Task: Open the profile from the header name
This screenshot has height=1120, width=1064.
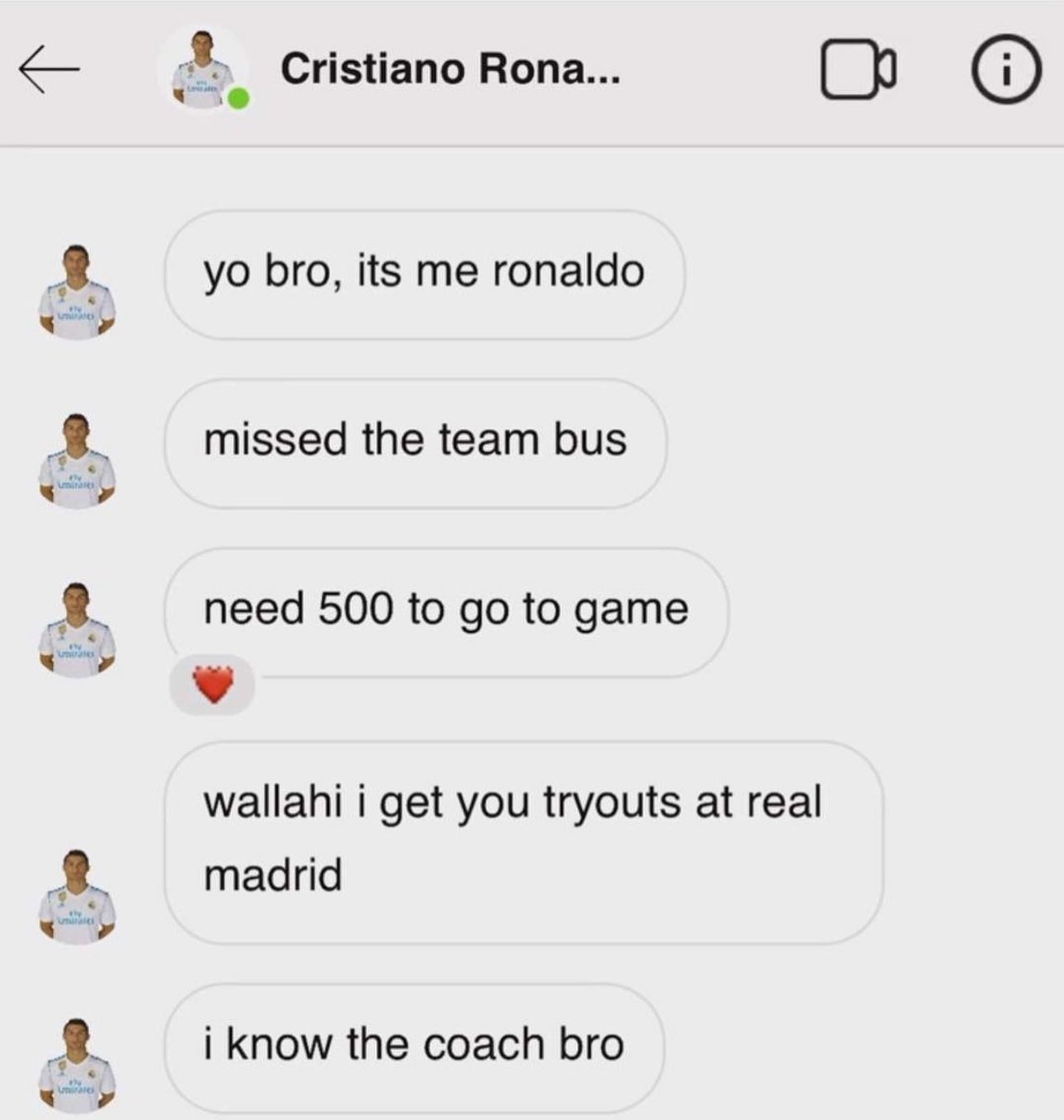Action: pyautogui.click(x=450, y=68)
